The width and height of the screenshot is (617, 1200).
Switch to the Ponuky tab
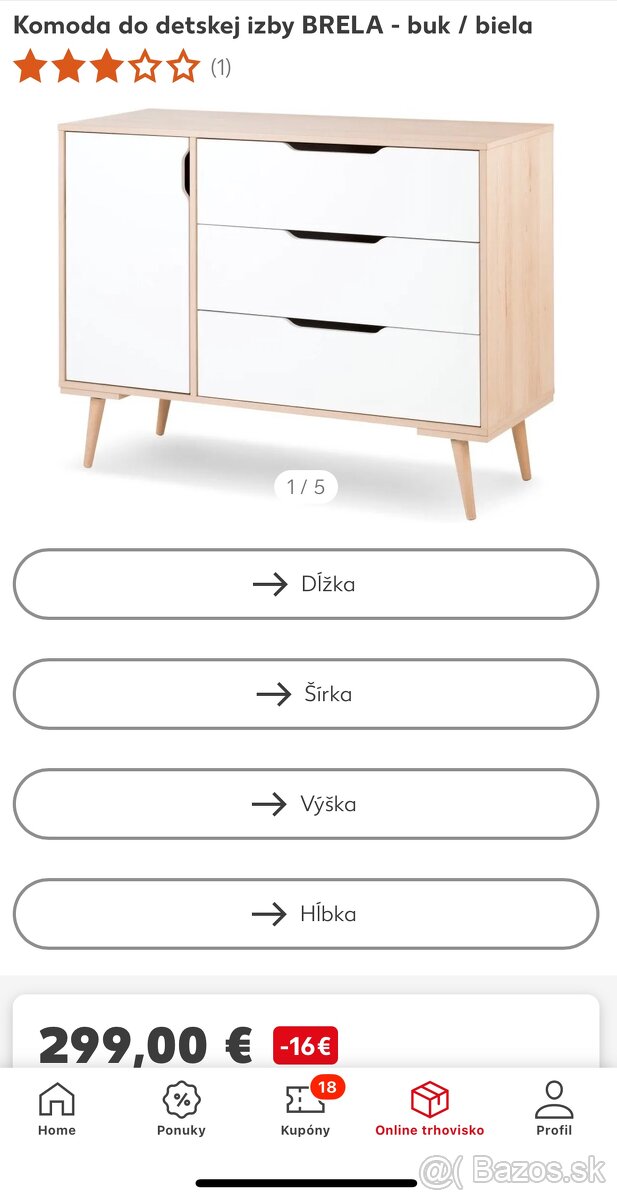pyautogui.click(x=181, y=1109)
